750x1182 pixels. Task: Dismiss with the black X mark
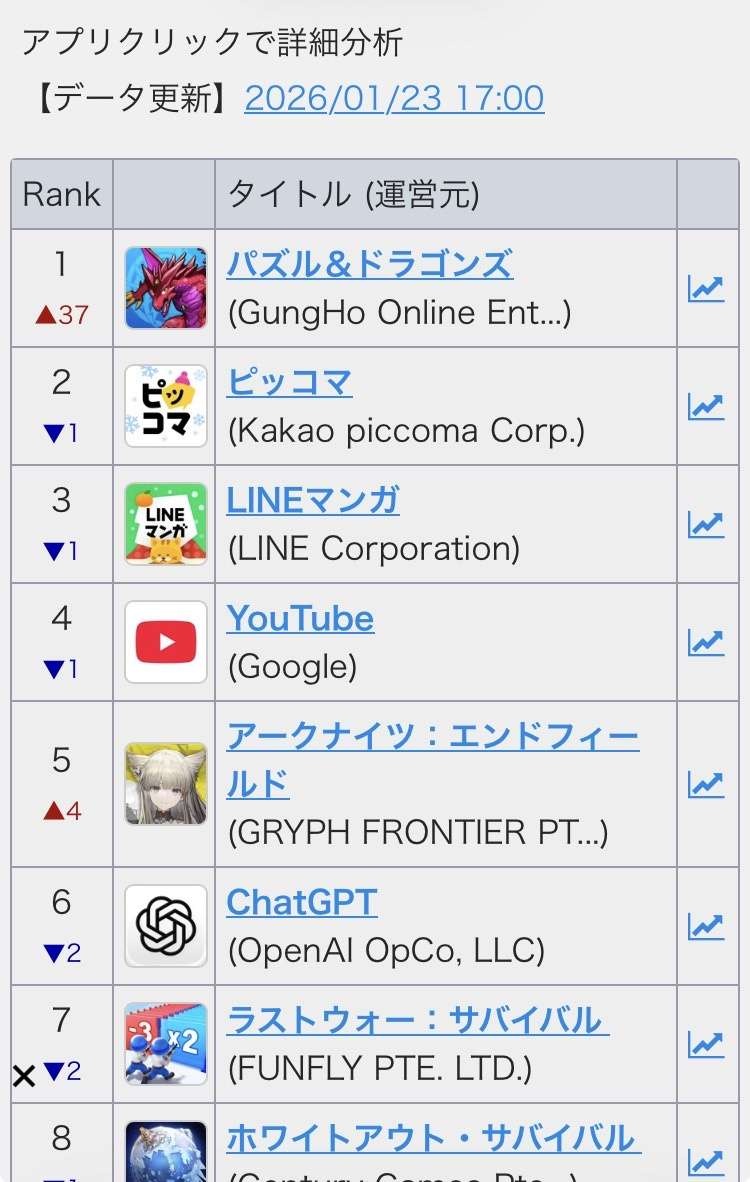click(x=24, y=1076)
